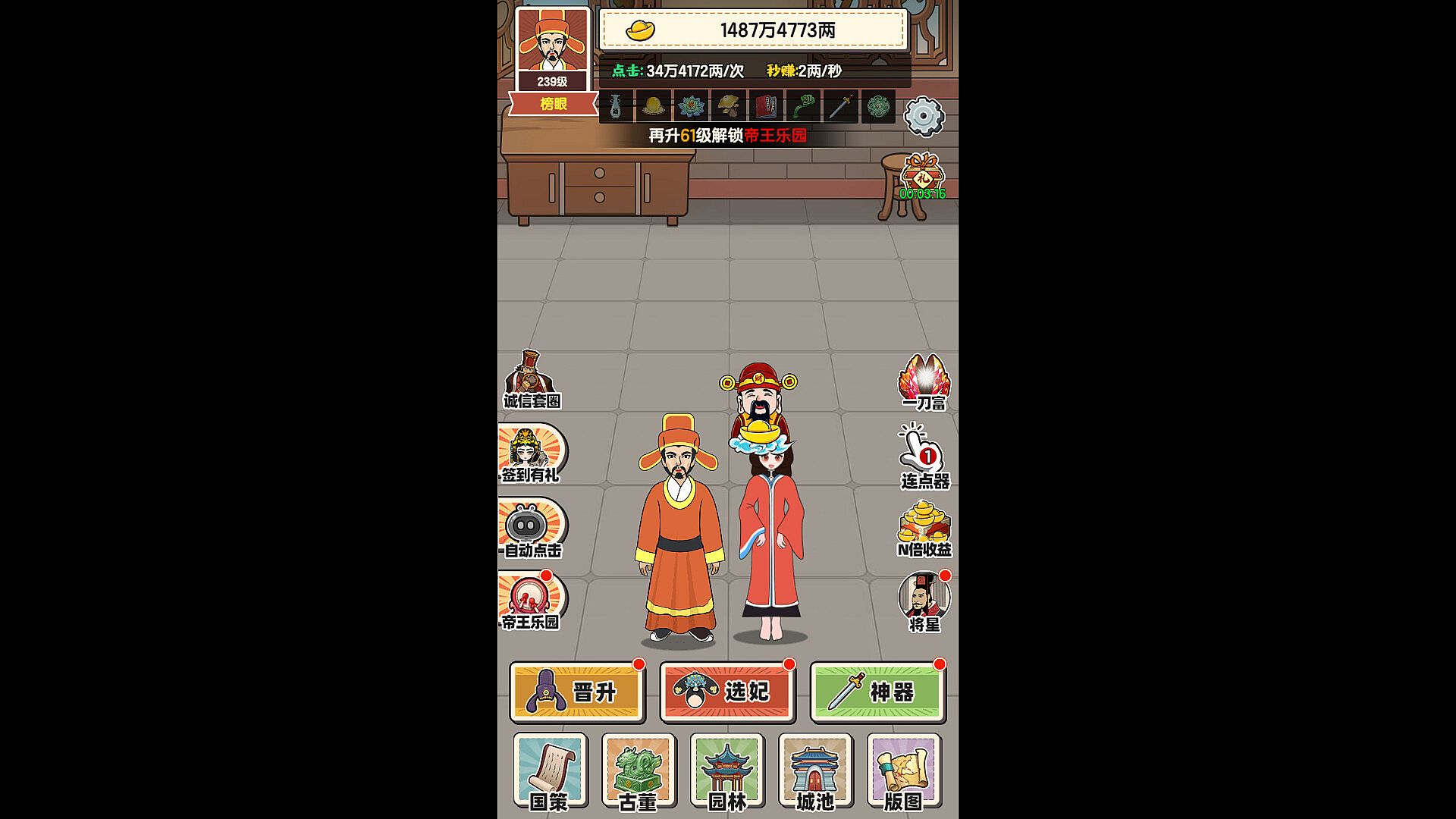Open the 帝王乐园 side icon
This screenshot has height=819, width=1456.
[531, 601]
